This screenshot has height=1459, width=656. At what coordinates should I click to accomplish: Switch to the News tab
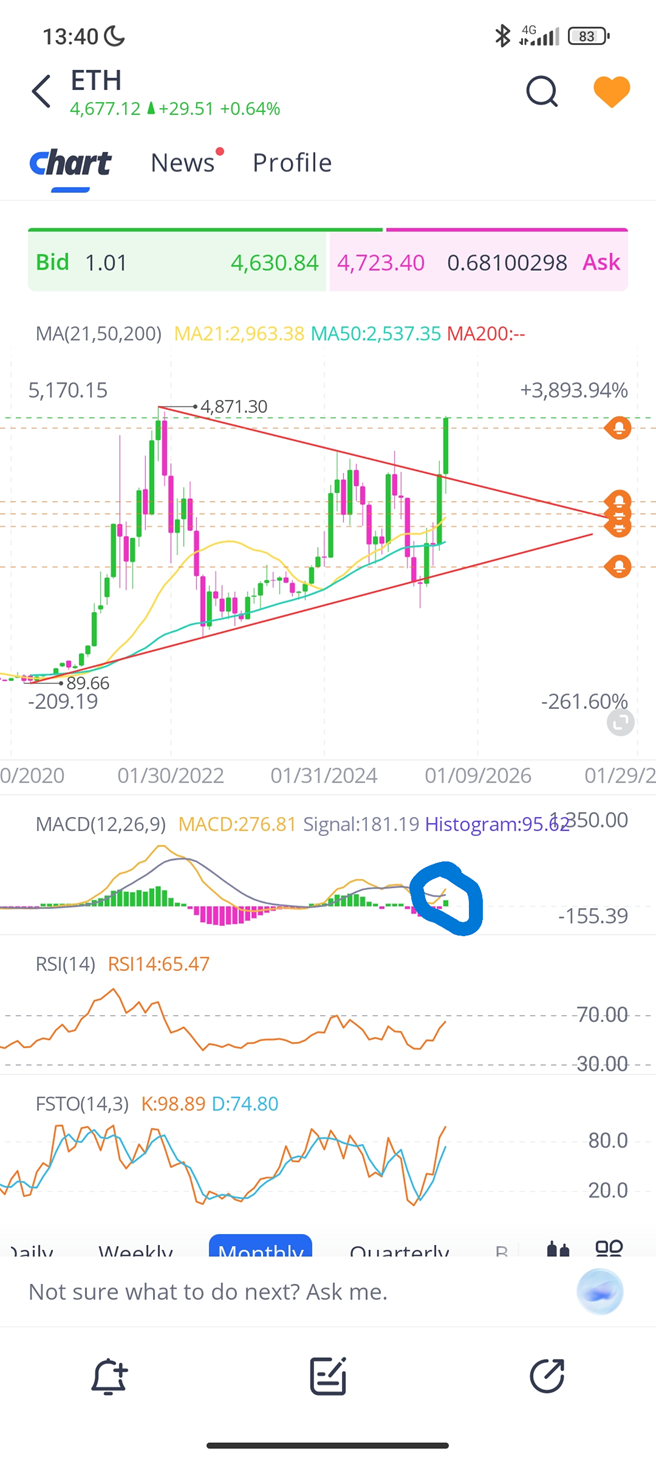(x=184, y=162)
